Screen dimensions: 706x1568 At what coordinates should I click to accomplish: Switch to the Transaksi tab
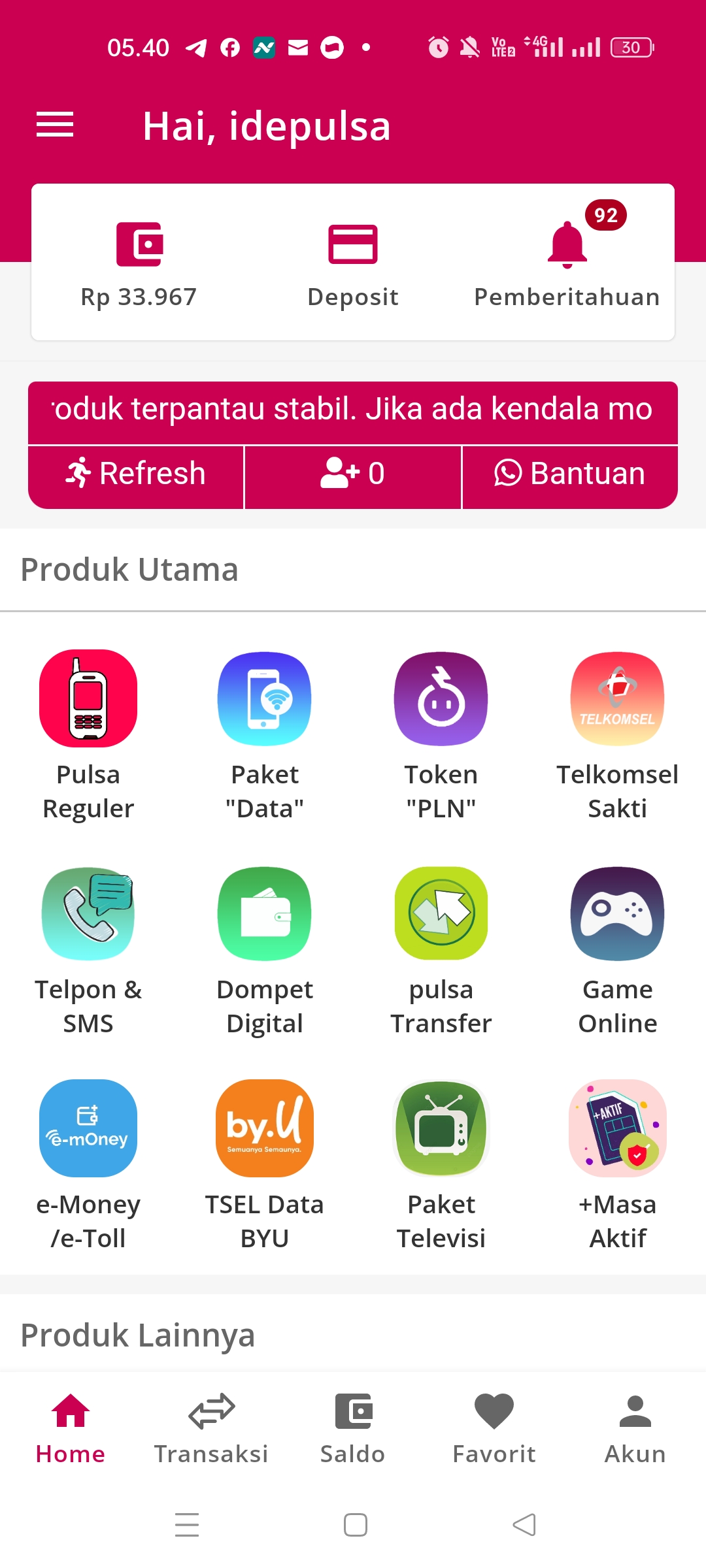(x=211, y=1428)
